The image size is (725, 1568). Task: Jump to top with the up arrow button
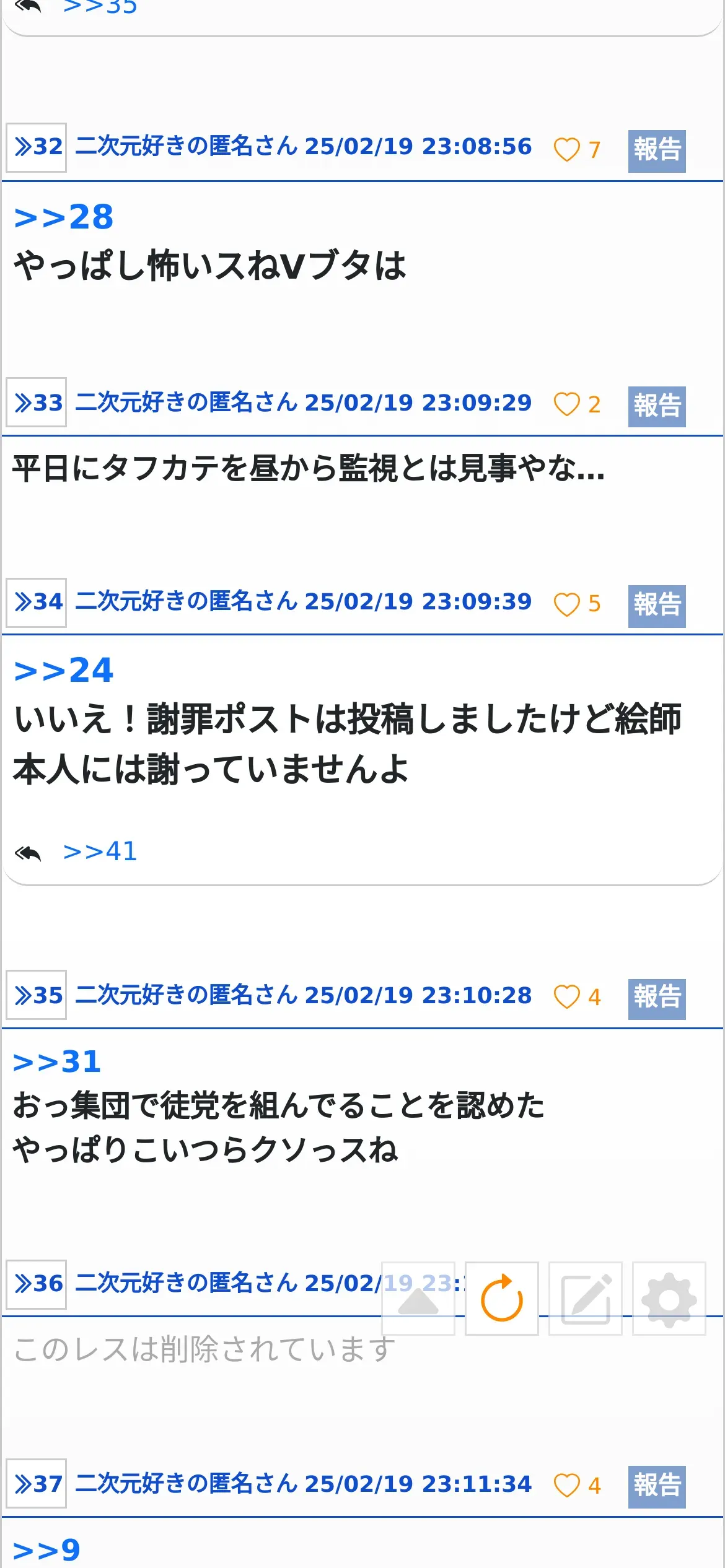click(x=418, y=1298)
